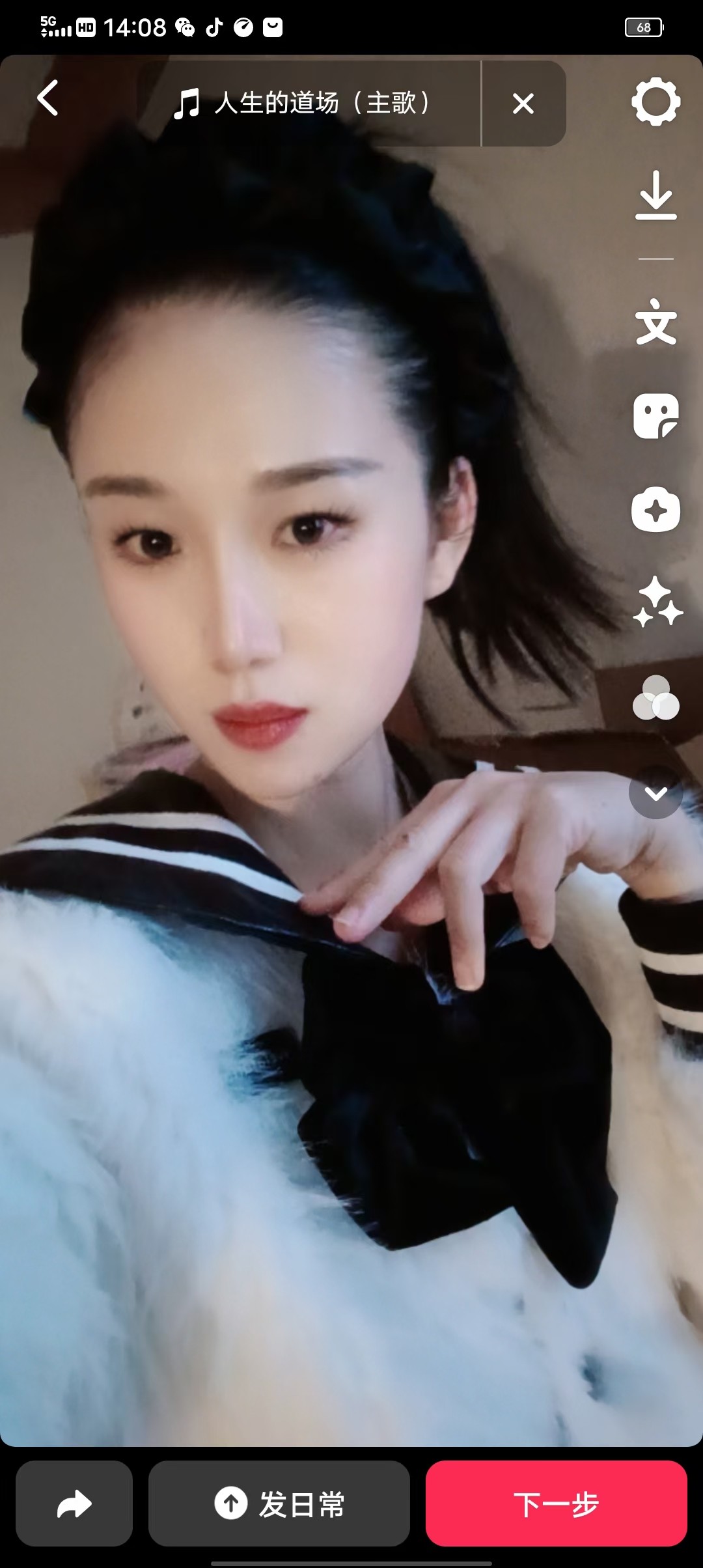Open the effects sparkle tool
The width and height of the screenshot is (703, 1568).
[657, 602]
